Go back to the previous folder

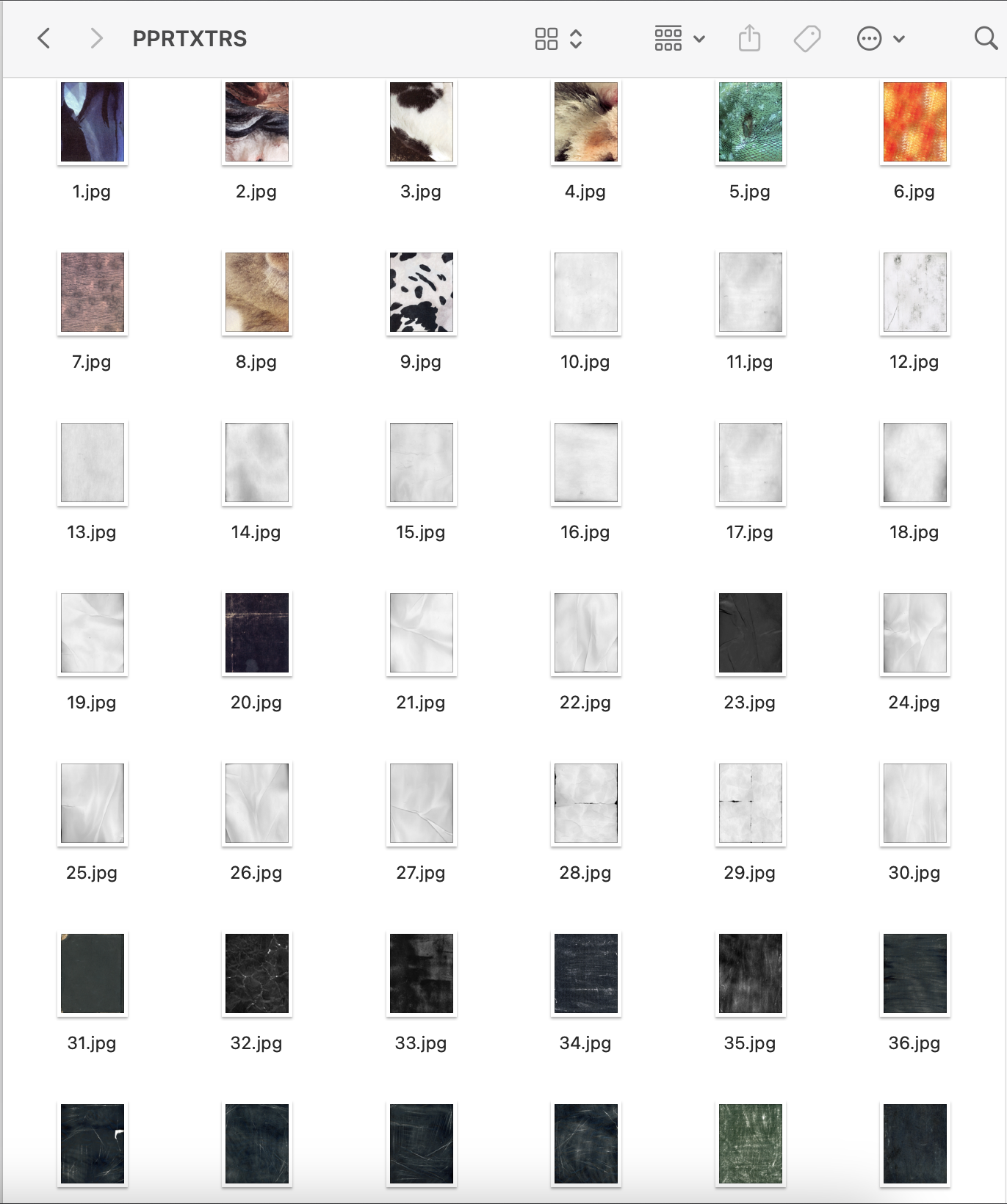[44, 38]
